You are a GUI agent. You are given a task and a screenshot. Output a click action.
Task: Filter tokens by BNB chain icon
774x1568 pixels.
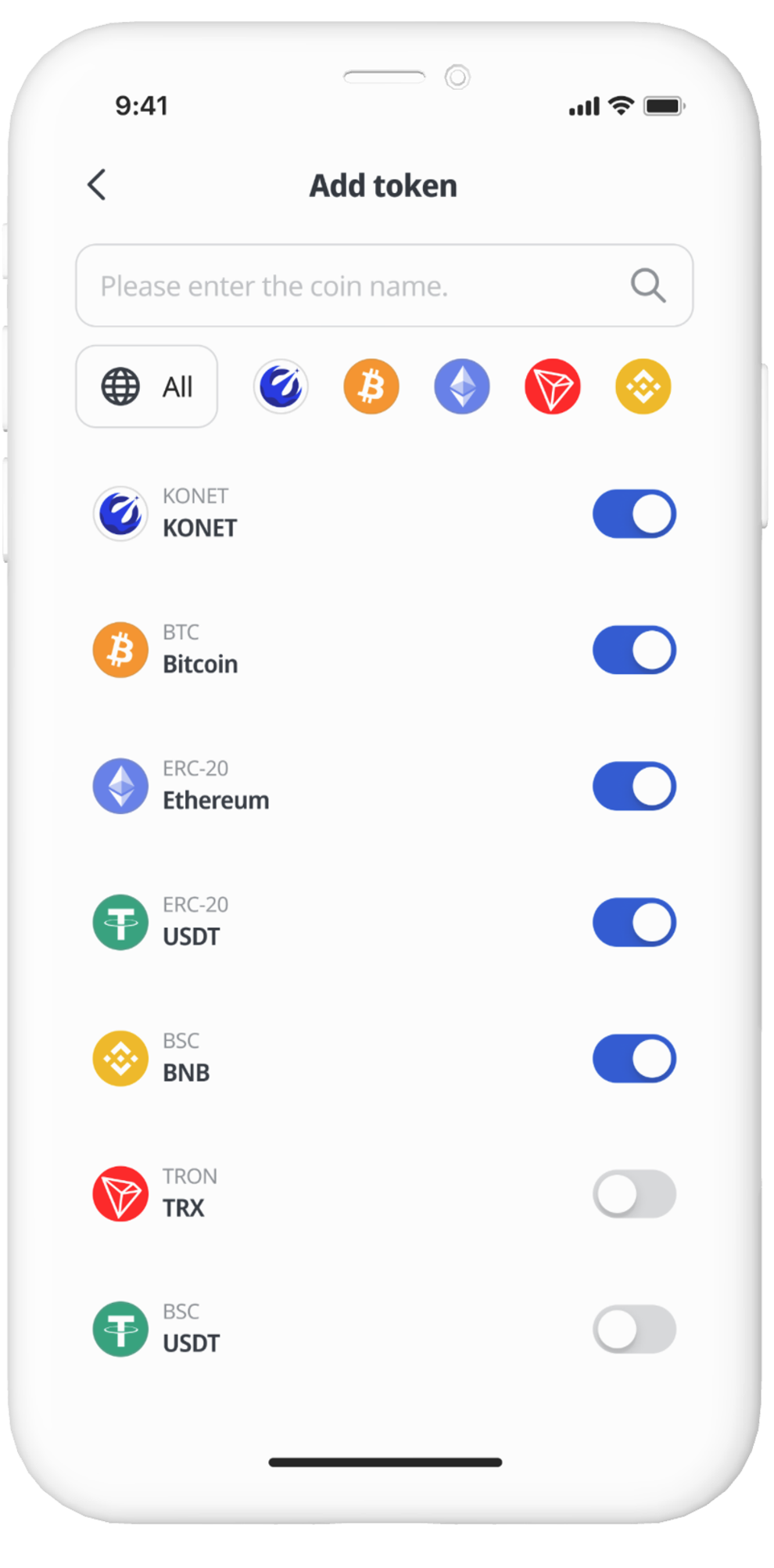[643, 386]
